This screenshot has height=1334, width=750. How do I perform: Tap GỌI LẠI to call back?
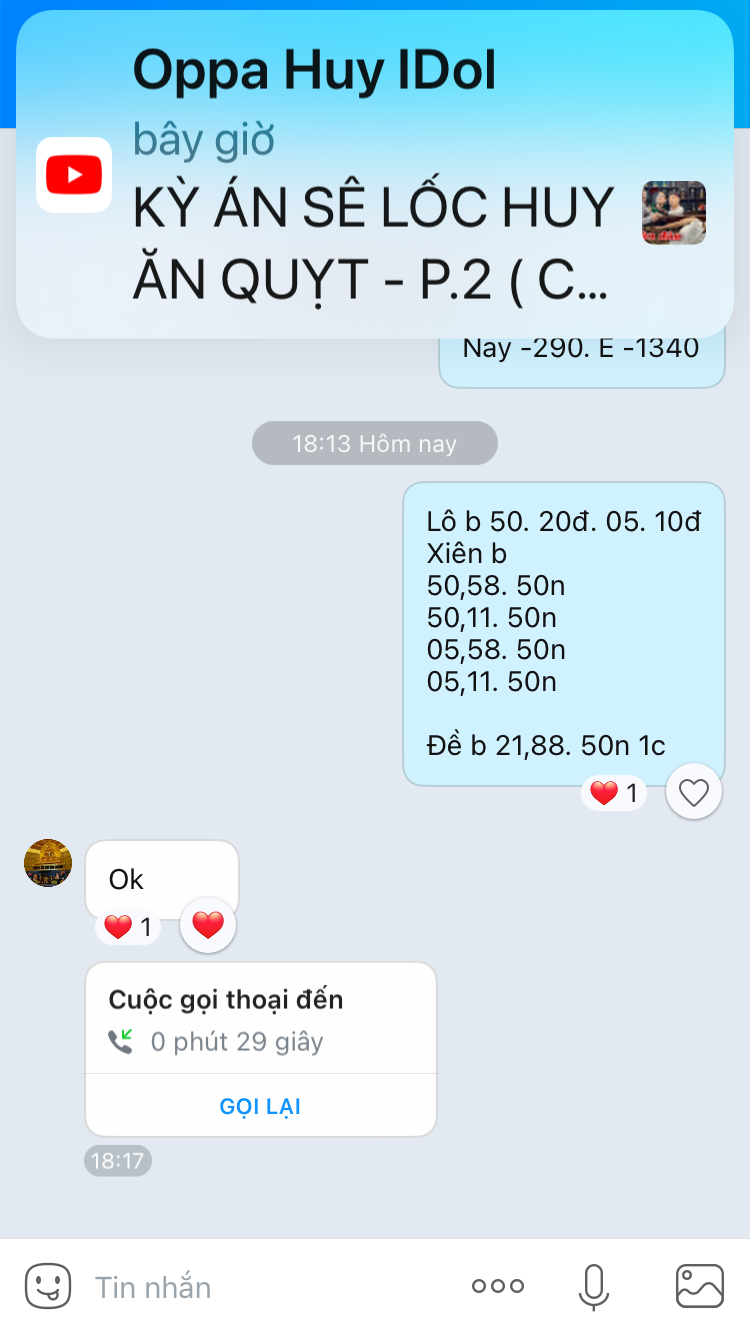(x=260, y=1106)
